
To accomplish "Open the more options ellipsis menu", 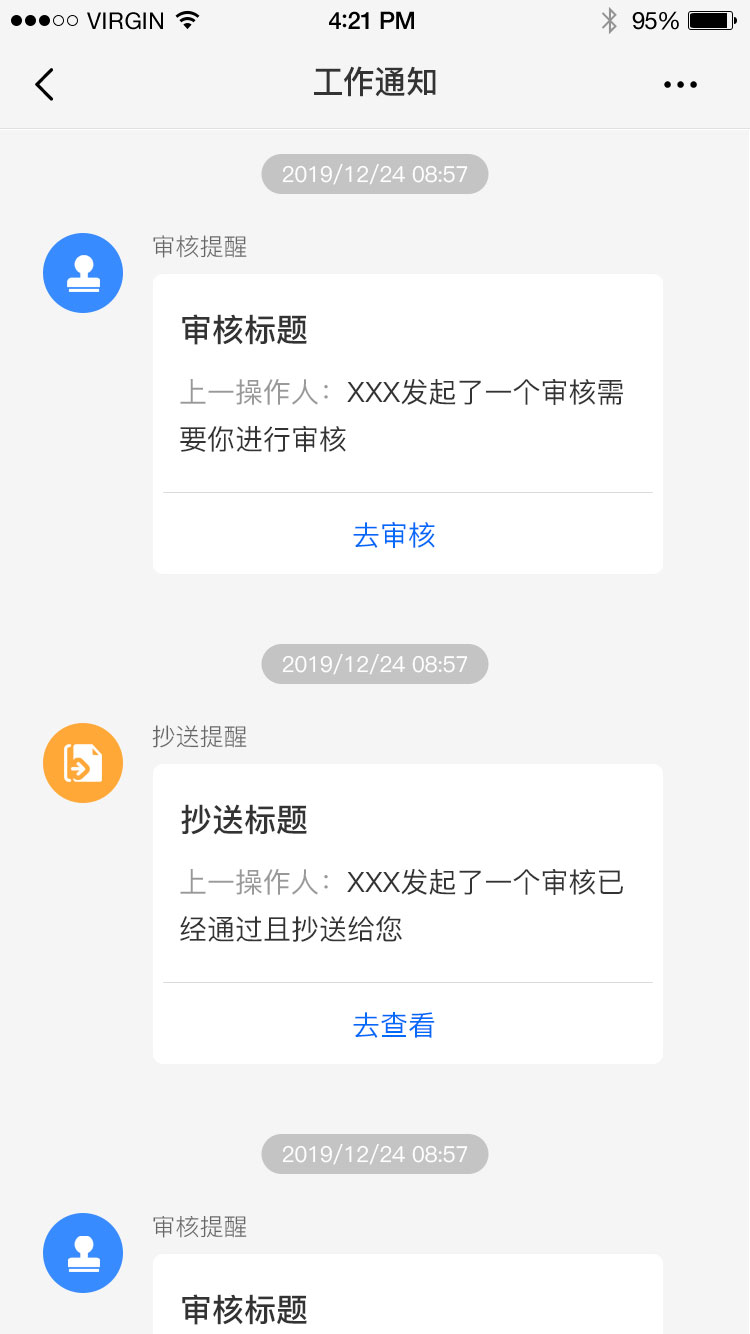I will click(x=680, y=84).
